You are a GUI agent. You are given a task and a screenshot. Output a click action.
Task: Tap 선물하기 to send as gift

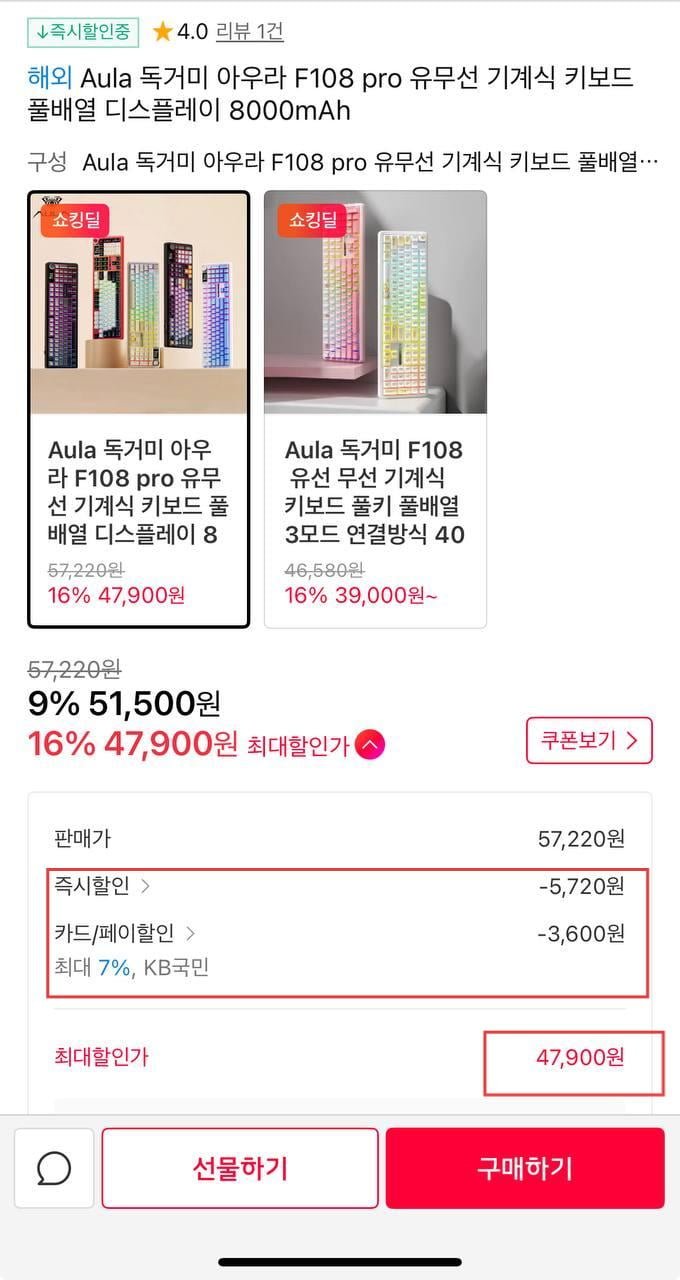pyautogui.click(x=240, y=1168)
